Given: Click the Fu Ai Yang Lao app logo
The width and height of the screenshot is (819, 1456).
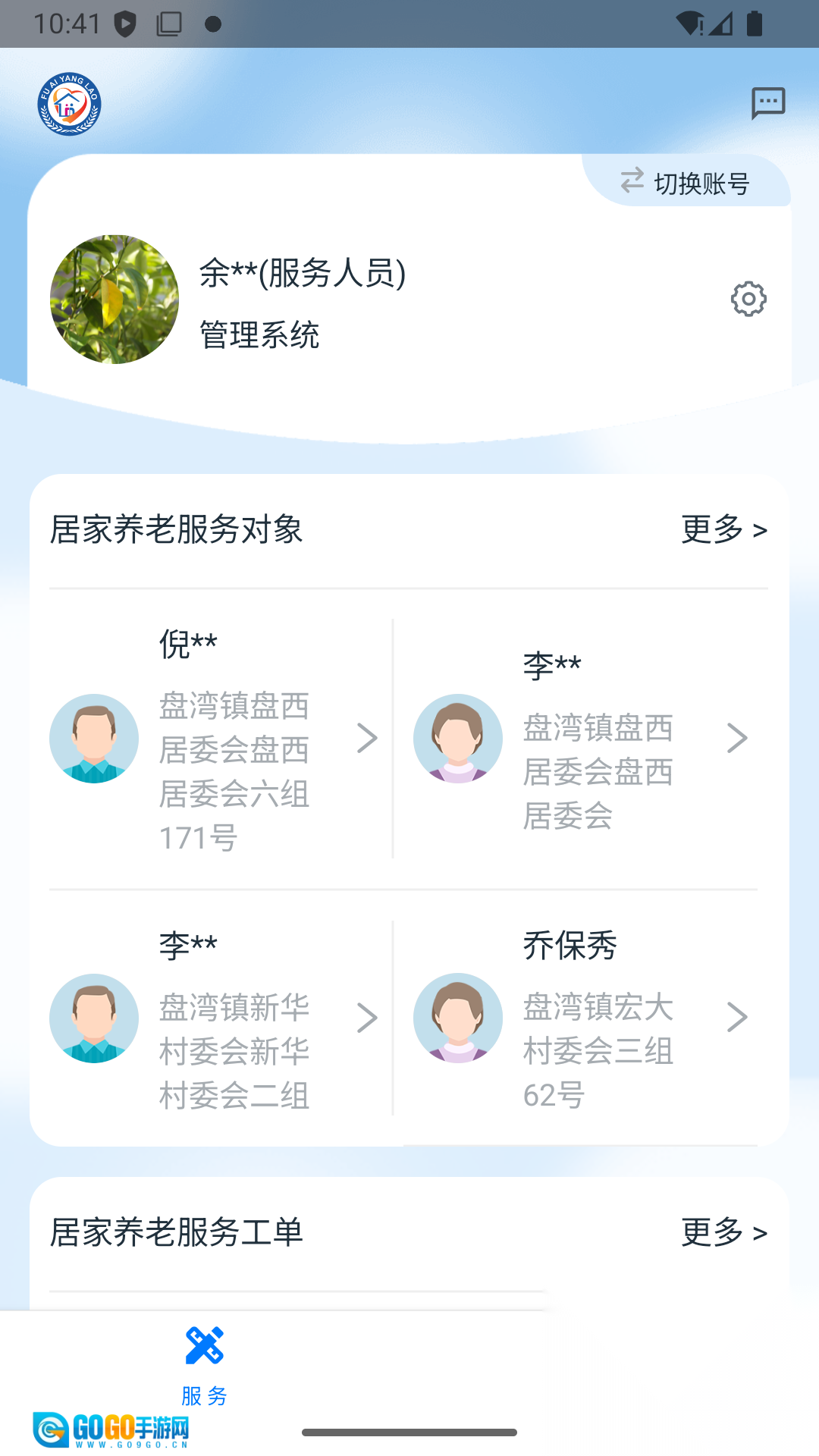Looking at the screenshot, I should pos(71,102).
